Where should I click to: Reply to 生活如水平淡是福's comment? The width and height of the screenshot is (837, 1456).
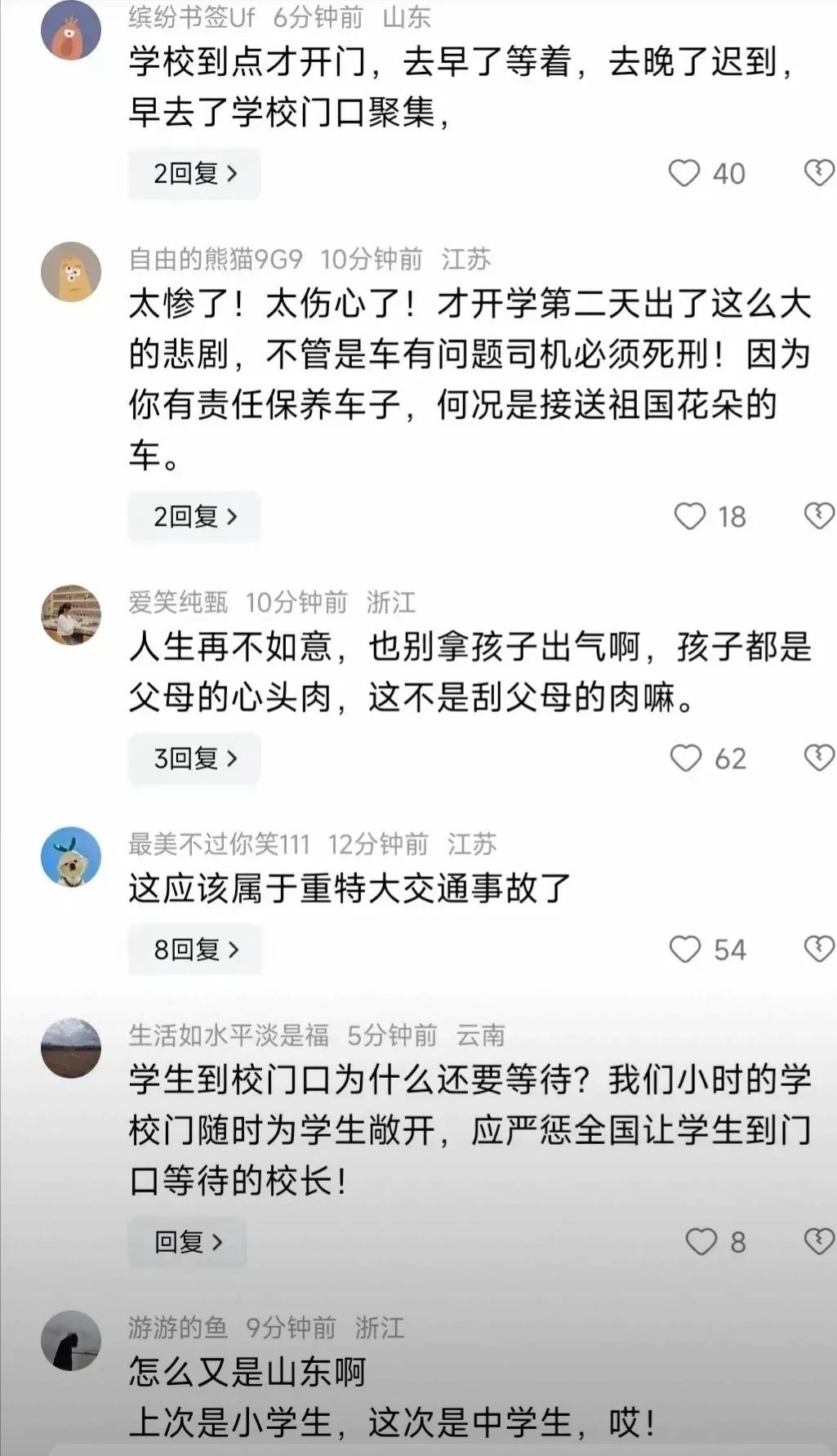click(x=187, y=1242)
